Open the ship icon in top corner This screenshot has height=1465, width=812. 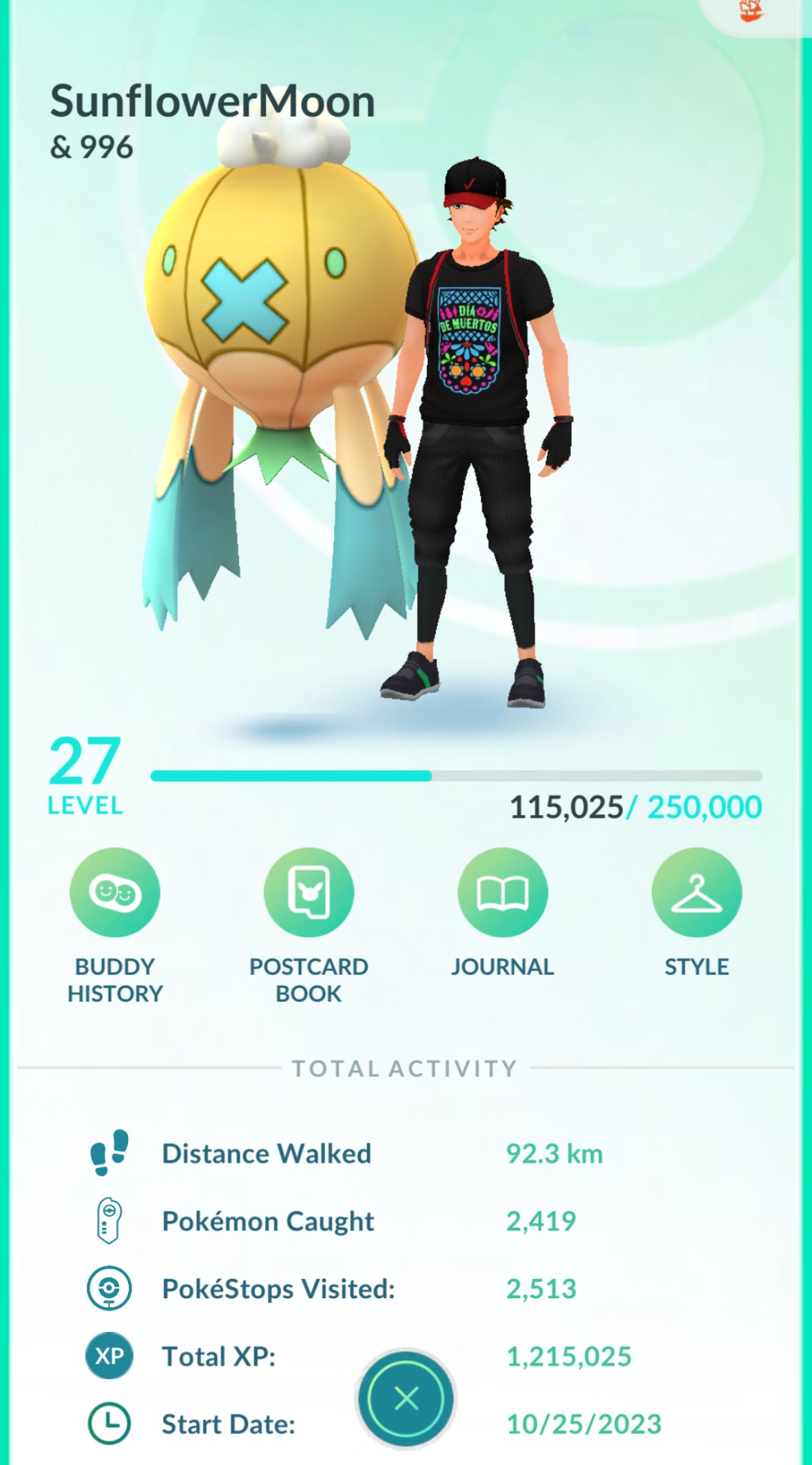point(752,12)
